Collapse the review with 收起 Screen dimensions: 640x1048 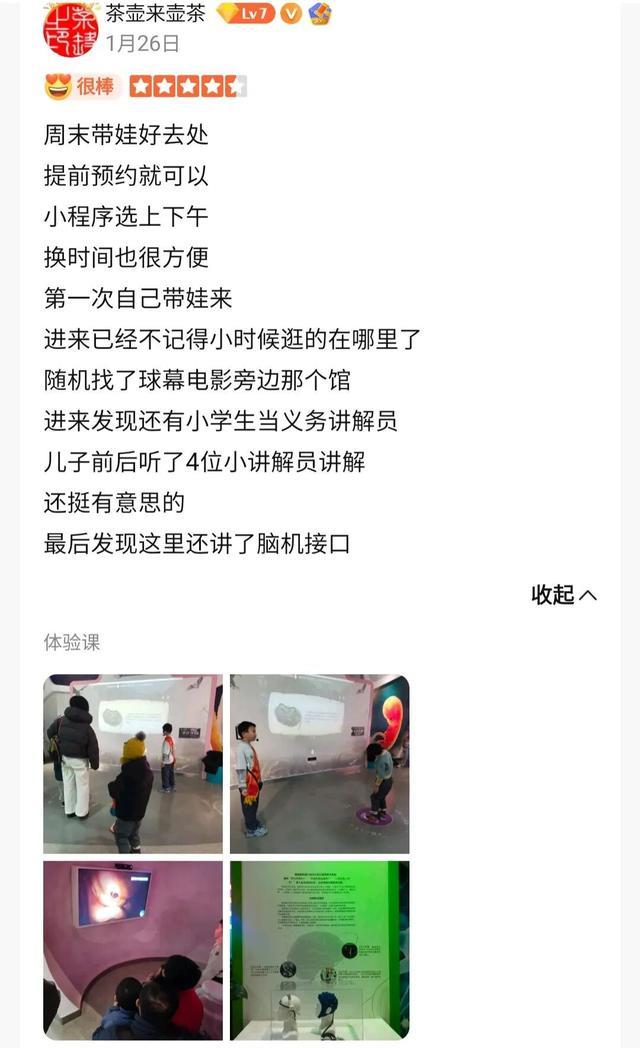click(564, 595)
